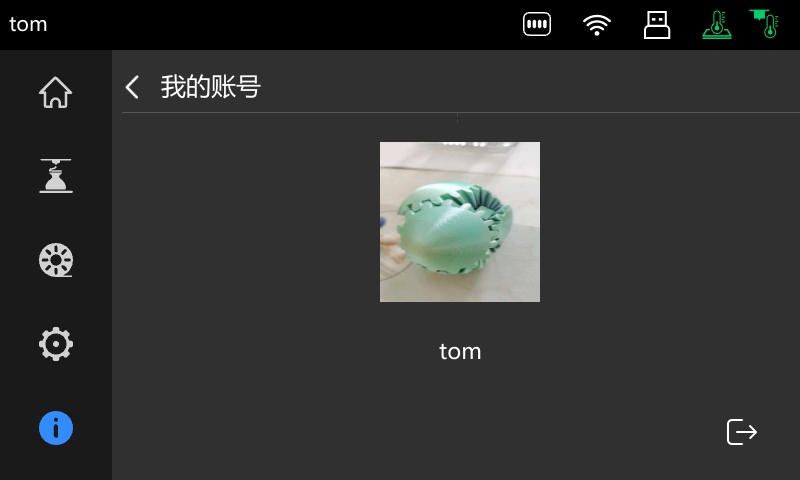Open the home screen tab
The width and height of the screenshot is (800, 480).
click(x=55, y=92)
